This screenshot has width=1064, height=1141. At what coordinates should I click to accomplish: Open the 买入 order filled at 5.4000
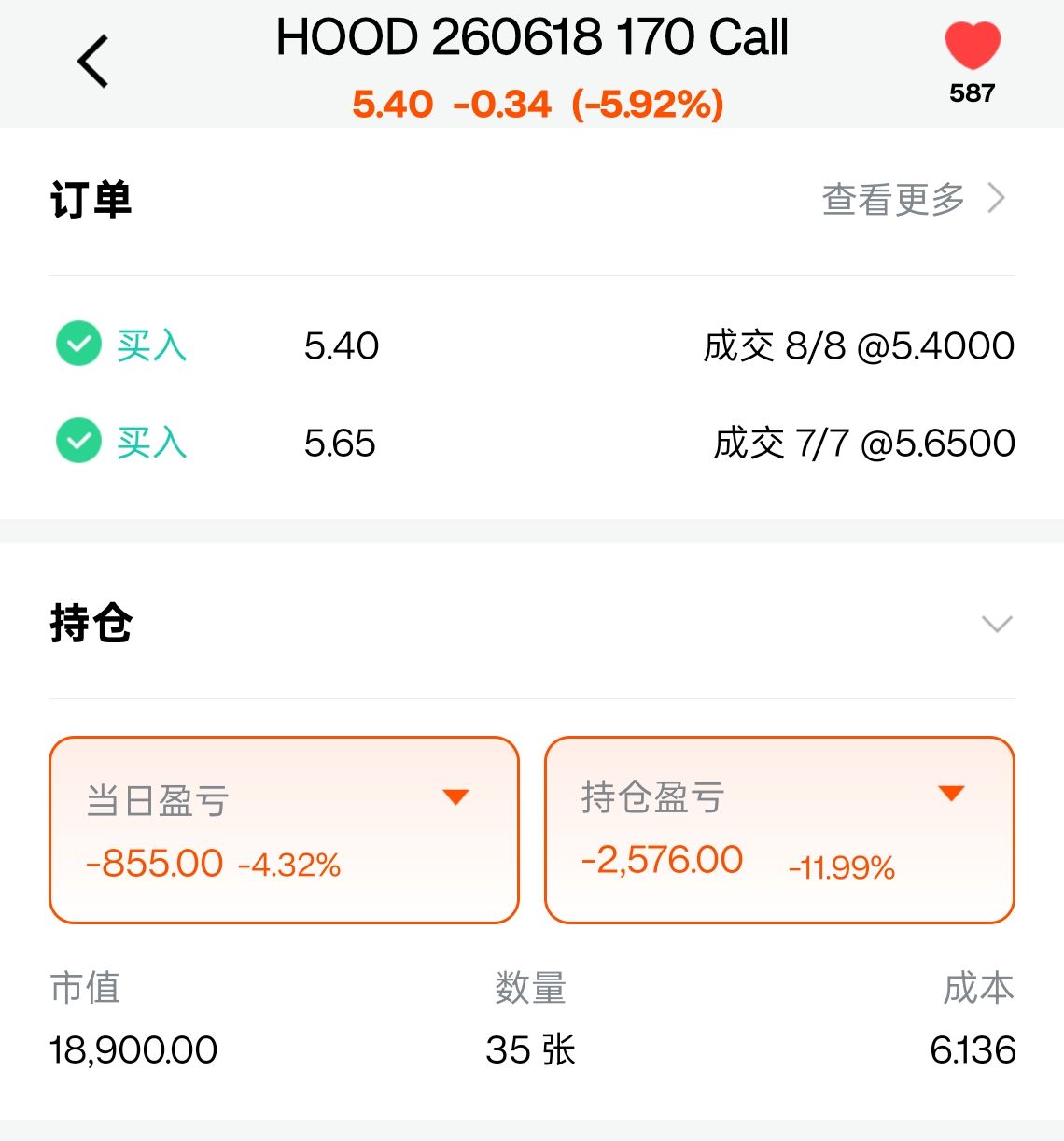(532, 345)
